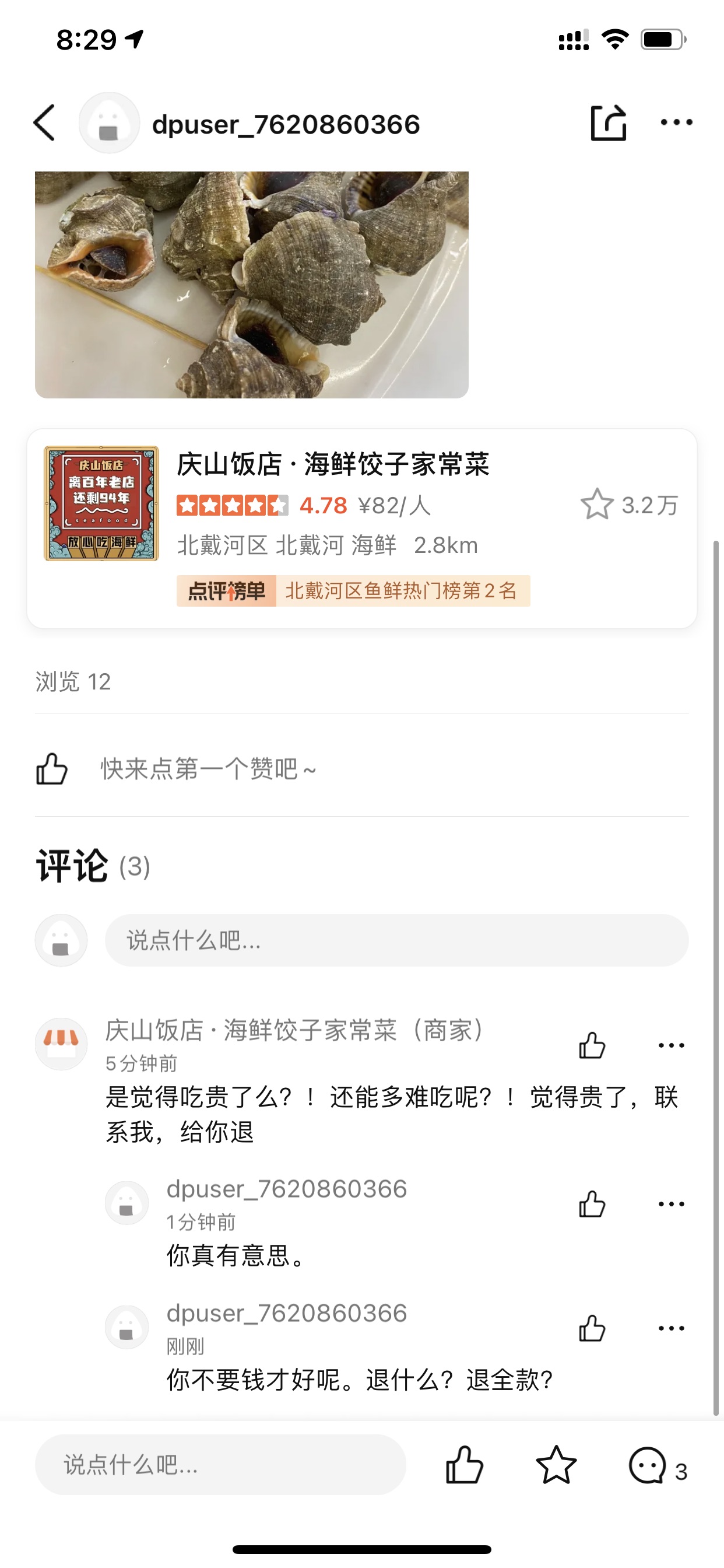The width and height of the screenshot is (724, 1568).
Task: Bookmark the post with bottom star
Action: (x=556, y=1465)
